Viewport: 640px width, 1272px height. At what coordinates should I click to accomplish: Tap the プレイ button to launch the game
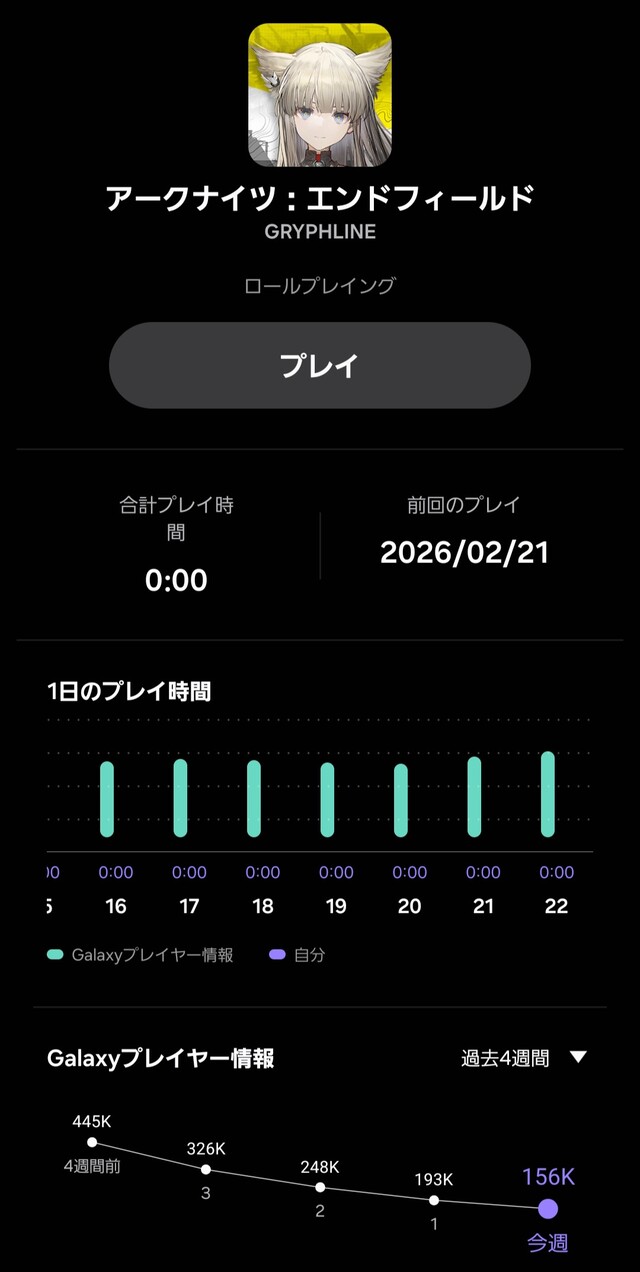(319, 365)
